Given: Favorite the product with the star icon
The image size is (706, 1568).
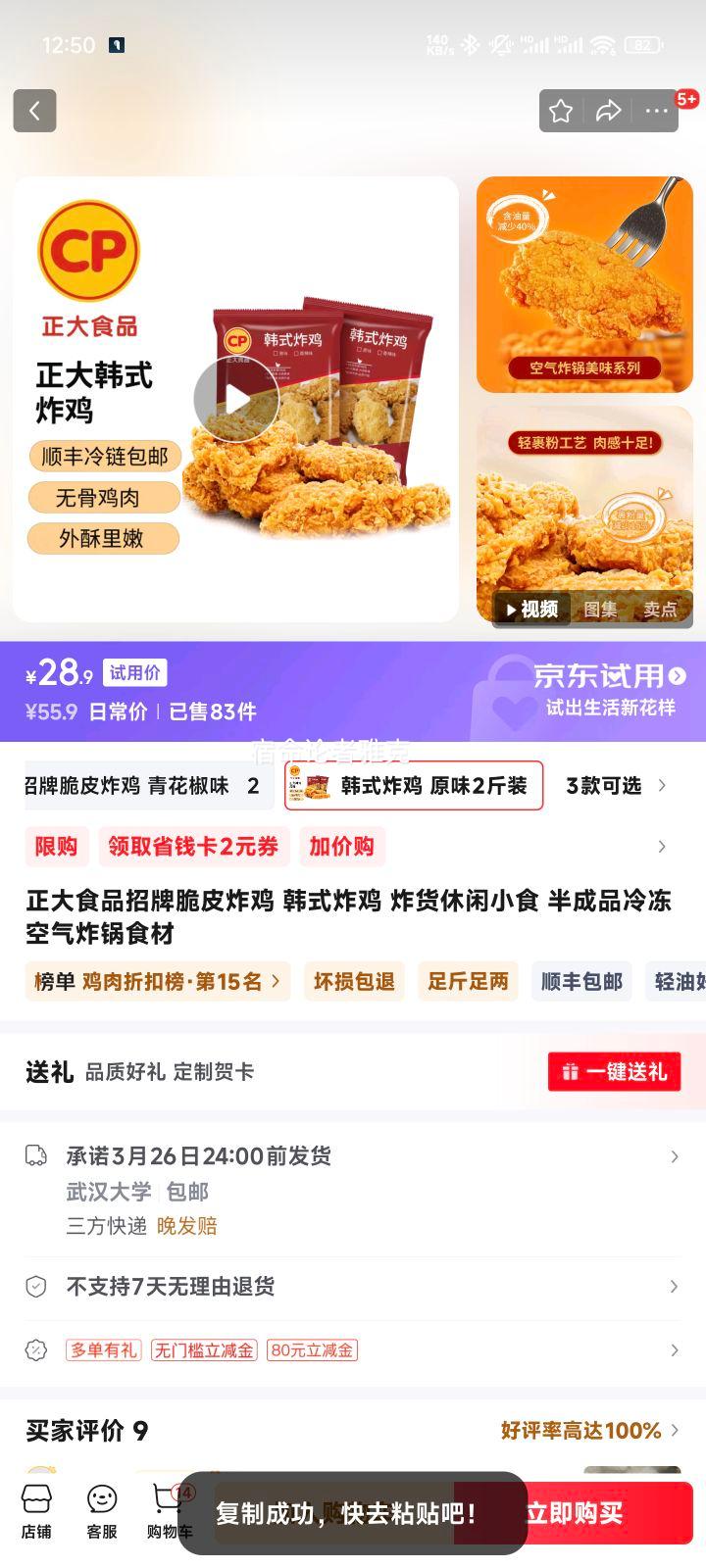Looking at the screenshot, I should coord(561,111).
